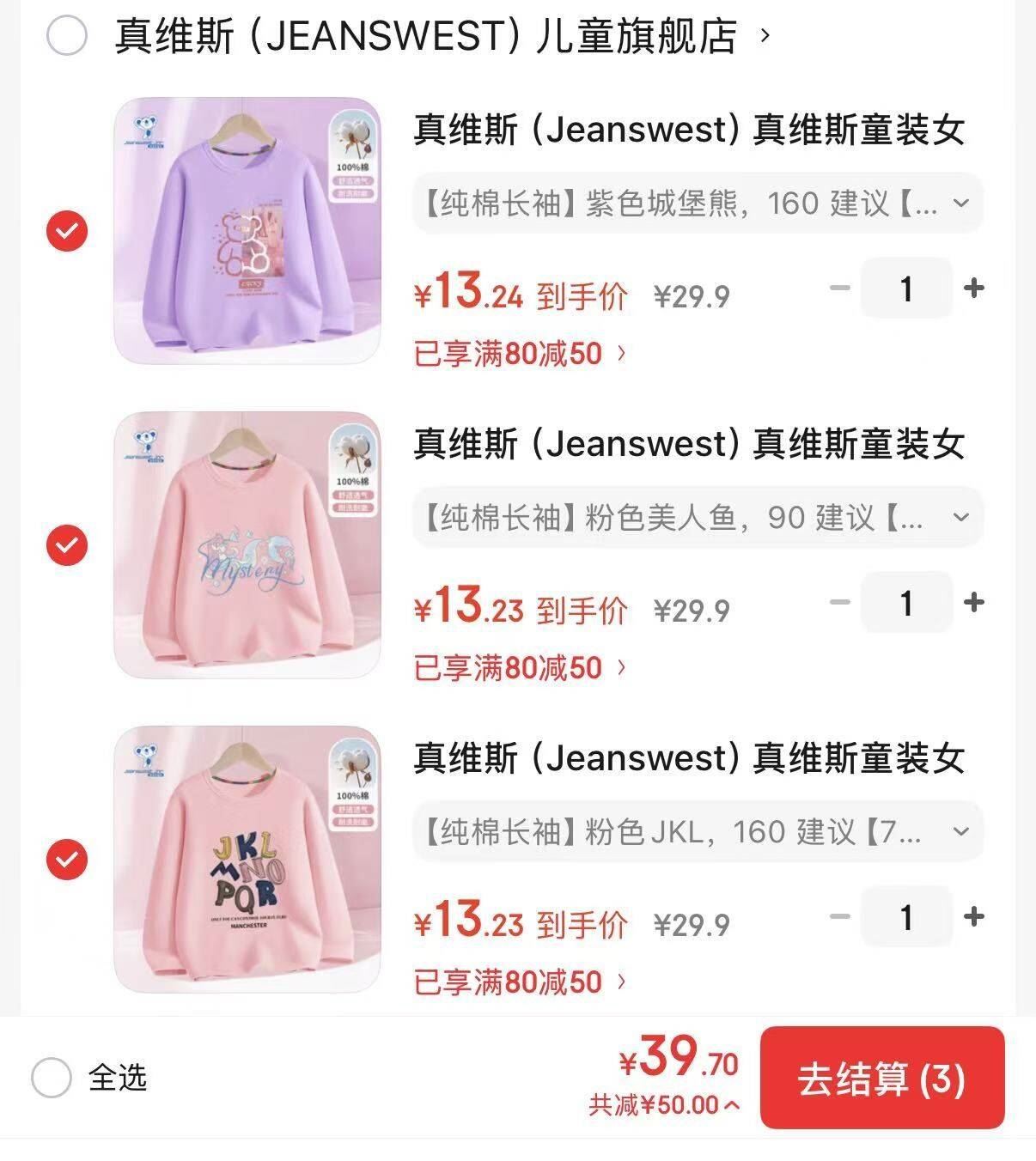Open the purple bear shirt product image

pos(247,231)
